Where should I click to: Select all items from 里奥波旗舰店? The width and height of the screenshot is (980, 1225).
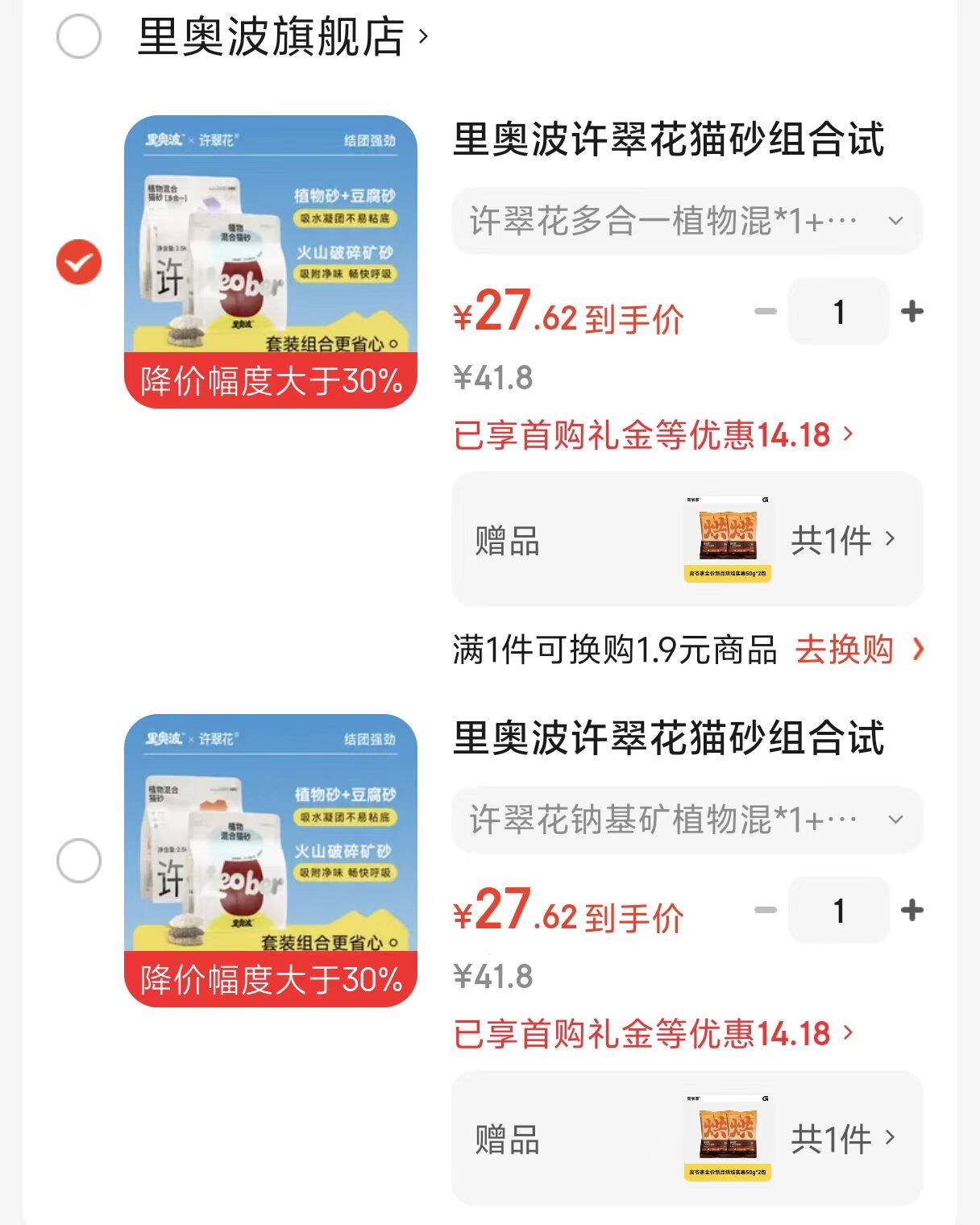[78, 36]
